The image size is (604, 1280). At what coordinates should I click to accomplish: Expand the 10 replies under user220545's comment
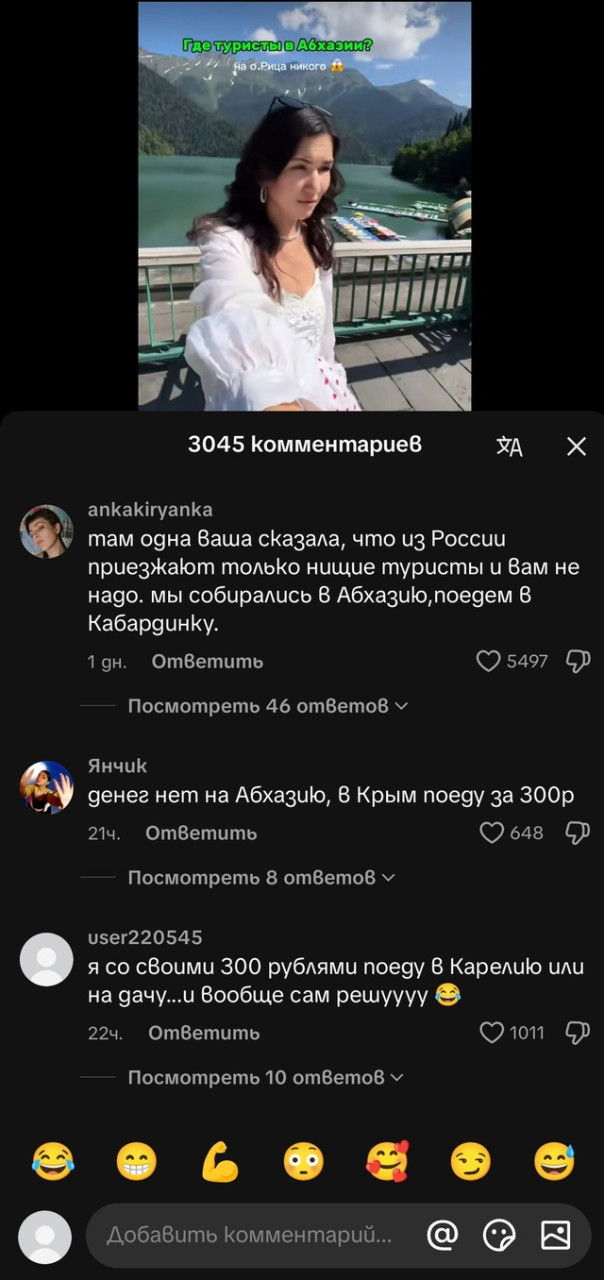265,1078
